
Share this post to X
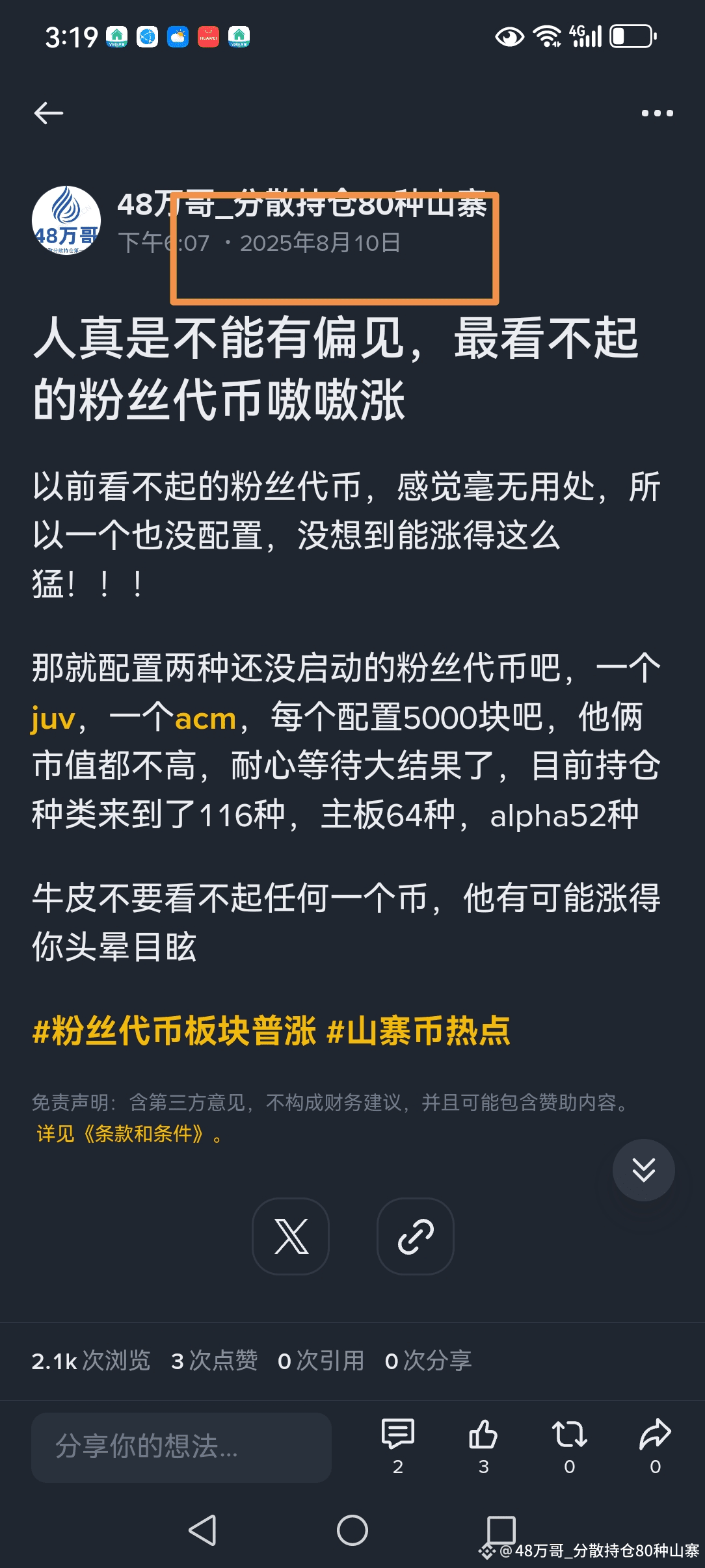tap(291, 1236)
